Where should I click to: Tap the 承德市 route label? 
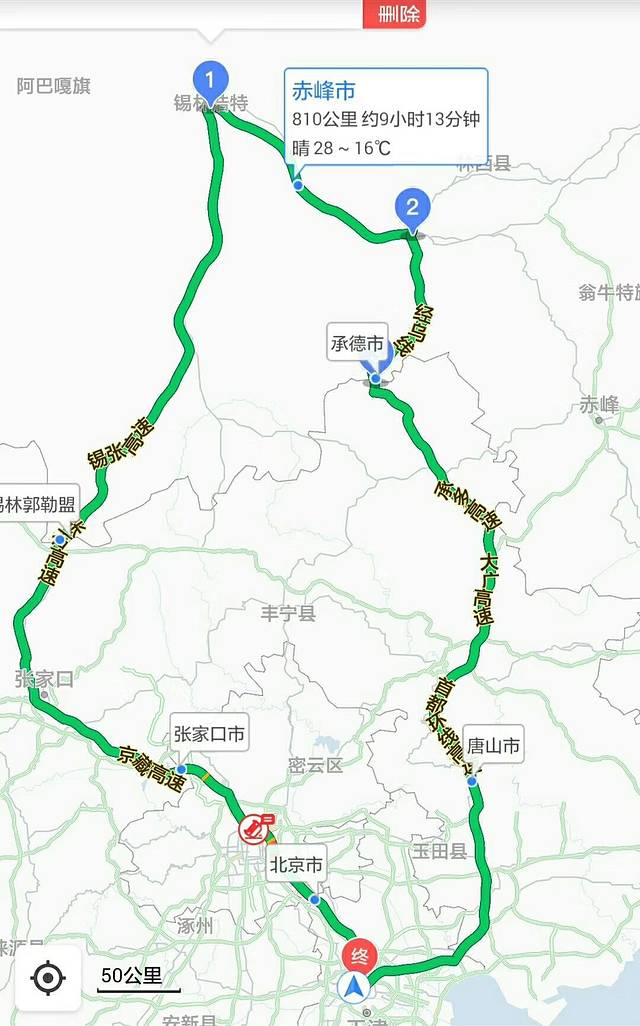358,344
